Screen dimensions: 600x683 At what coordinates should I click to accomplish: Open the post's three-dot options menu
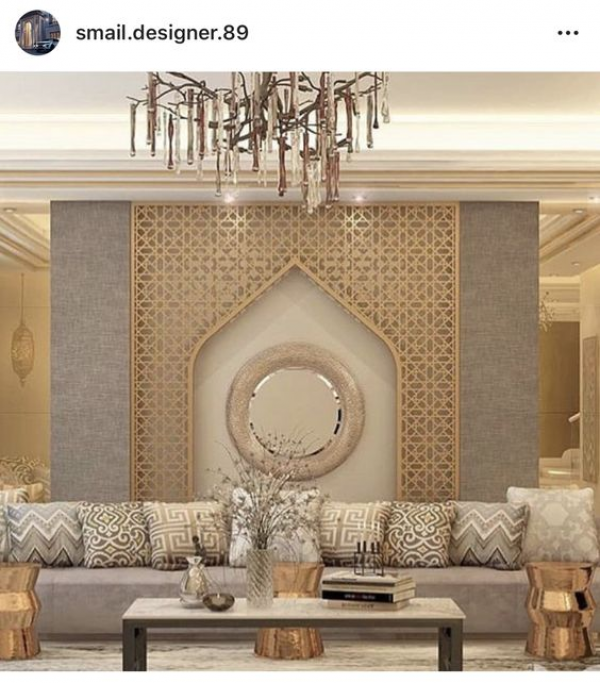click(x=567, y=33)
